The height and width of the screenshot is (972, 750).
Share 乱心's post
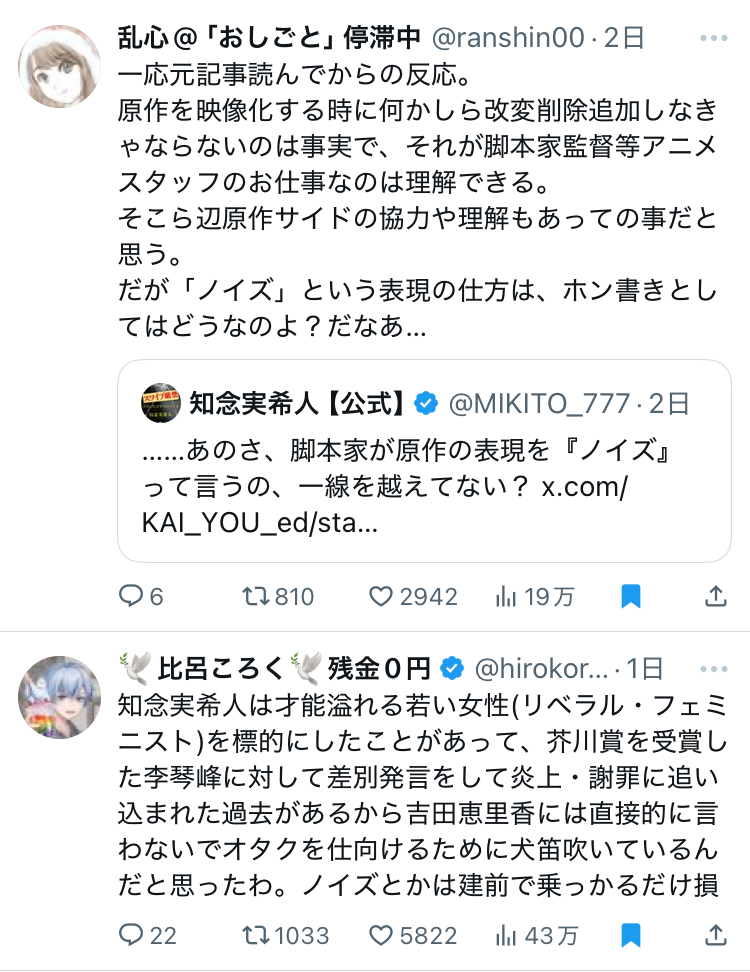click(716, 597)
